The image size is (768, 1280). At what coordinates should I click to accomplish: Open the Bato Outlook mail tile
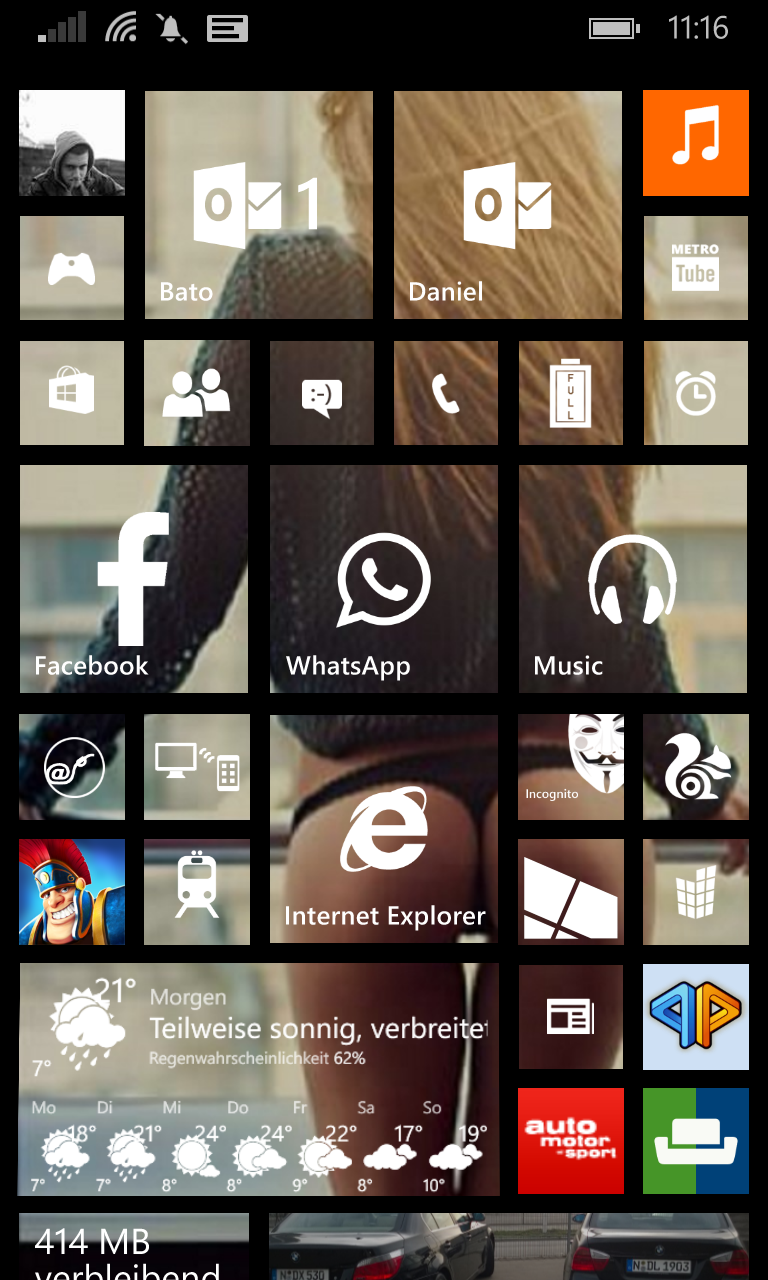click(x=259, y=205)
